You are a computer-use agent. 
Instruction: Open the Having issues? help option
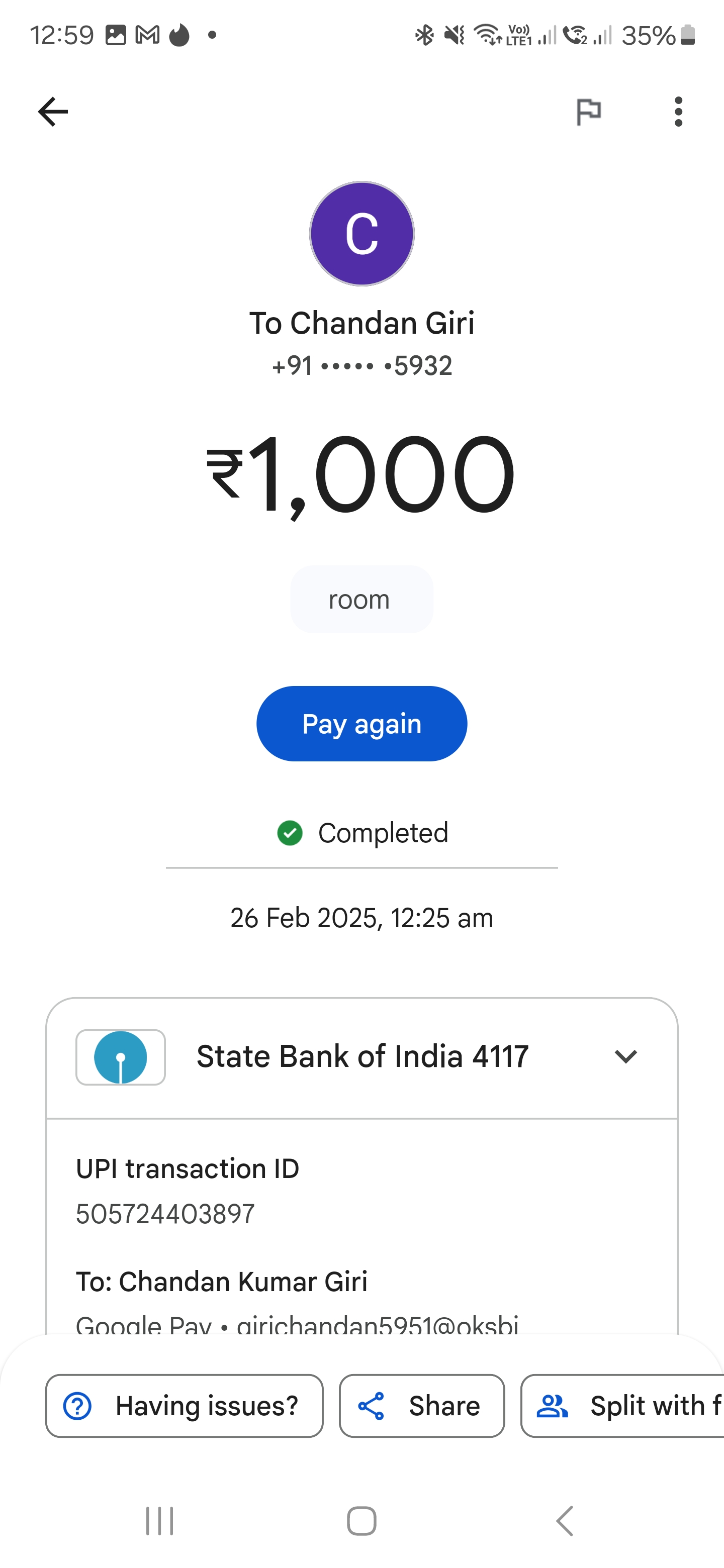tap(185, 1406)
